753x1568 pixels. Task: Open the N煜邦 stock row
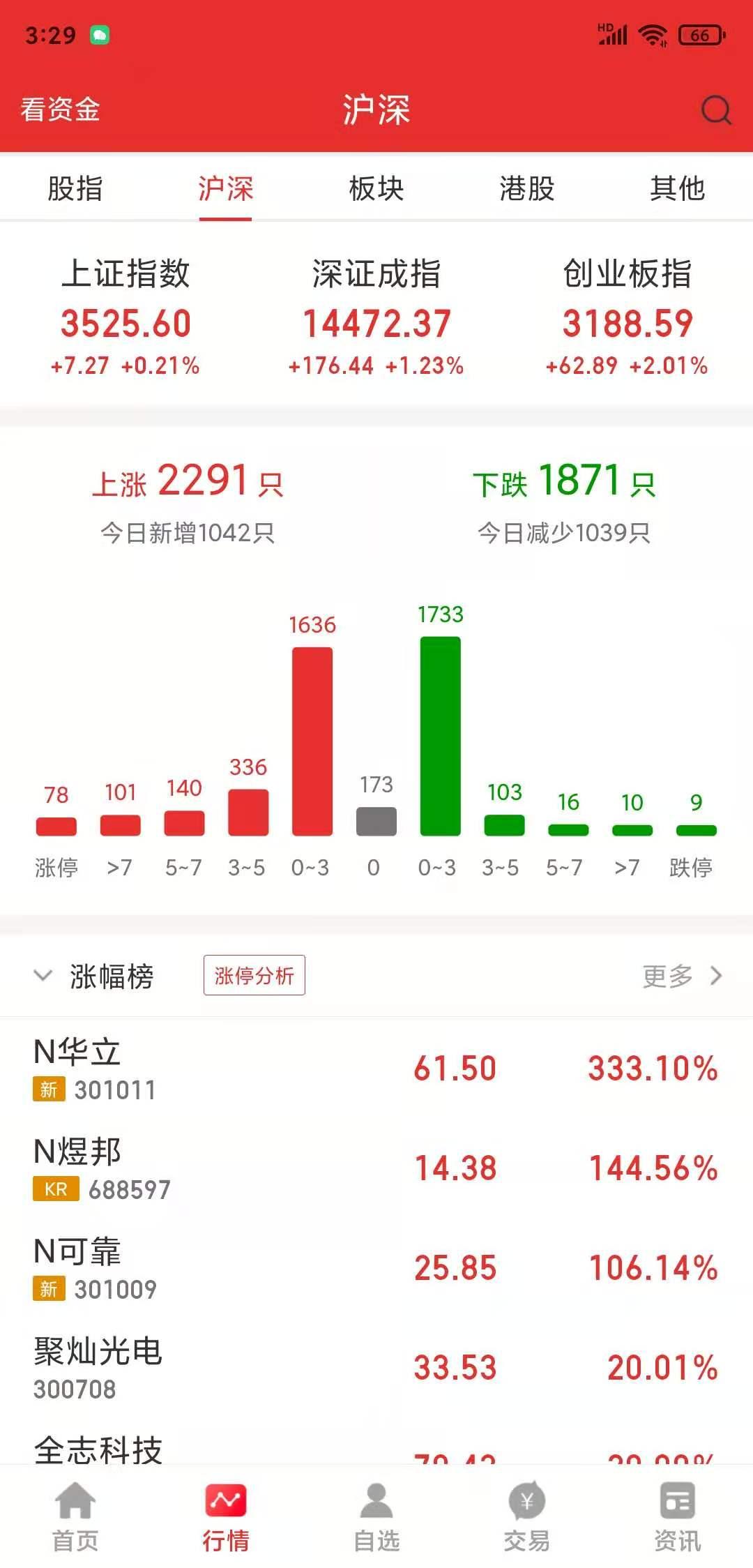pos(376,1168)
